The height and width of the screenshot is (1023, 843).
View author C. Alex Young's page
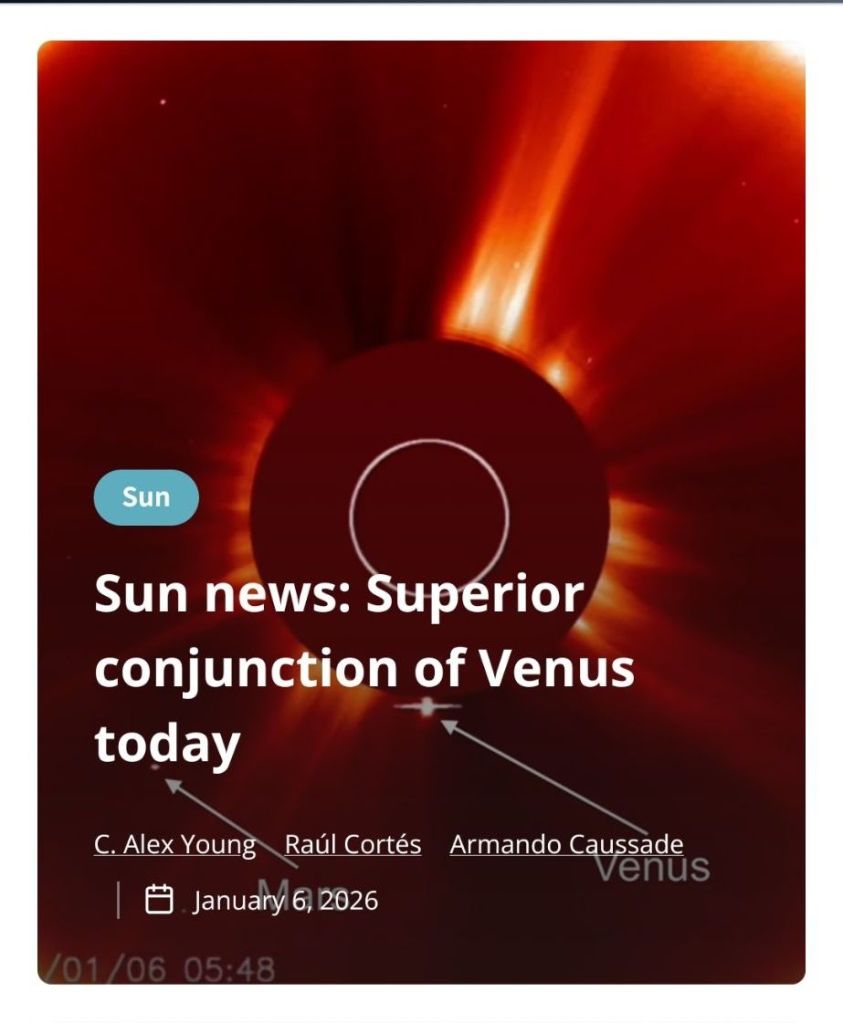[175, 844]
